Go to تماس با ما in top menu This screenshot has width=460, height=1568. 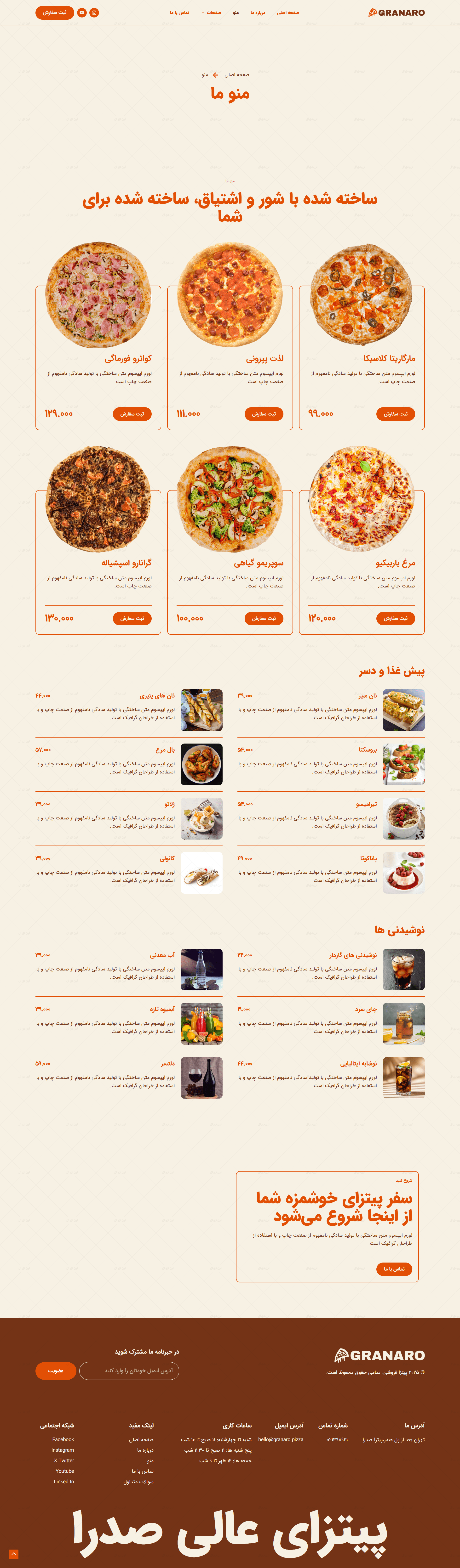tap(179, 12)
